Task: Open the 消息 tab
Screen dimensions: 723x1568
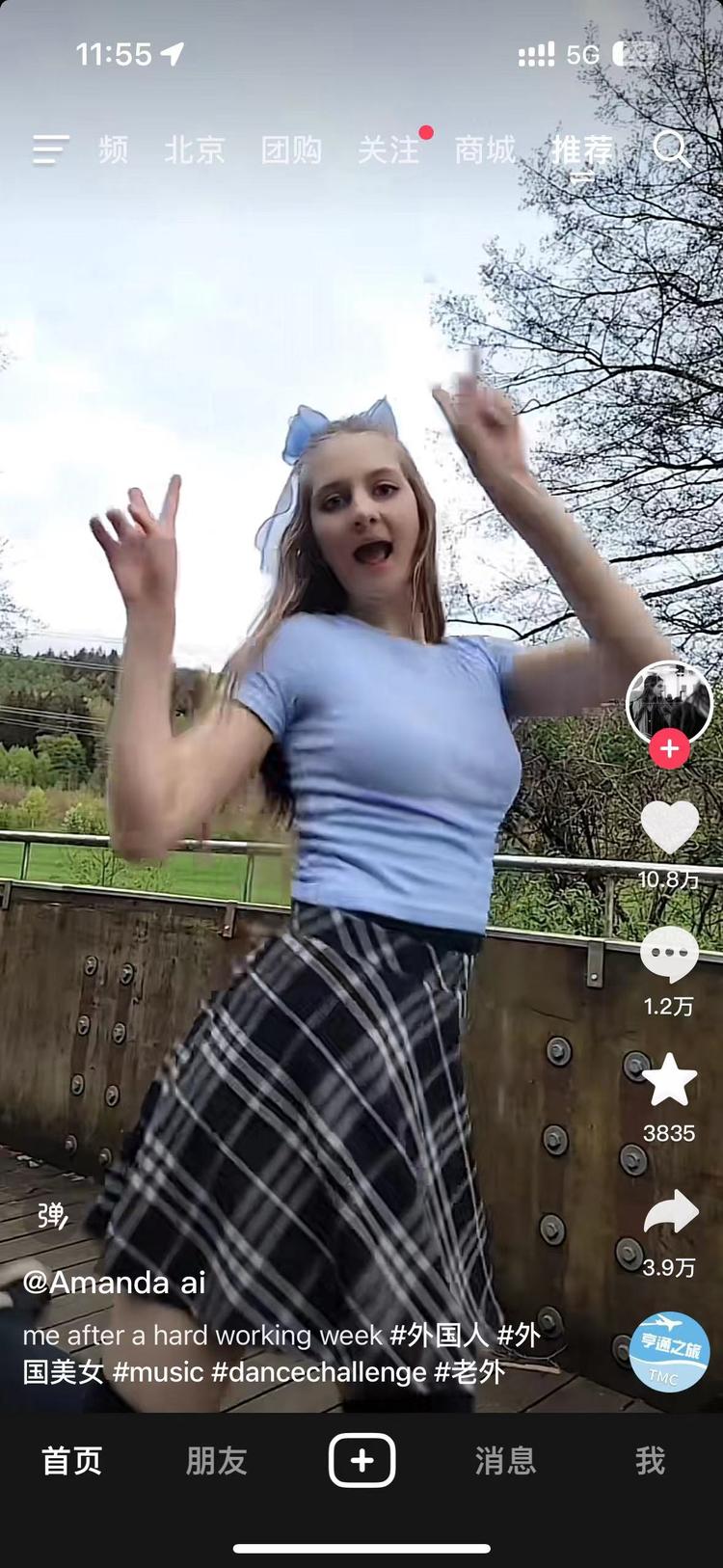Action: point(505,1460)
